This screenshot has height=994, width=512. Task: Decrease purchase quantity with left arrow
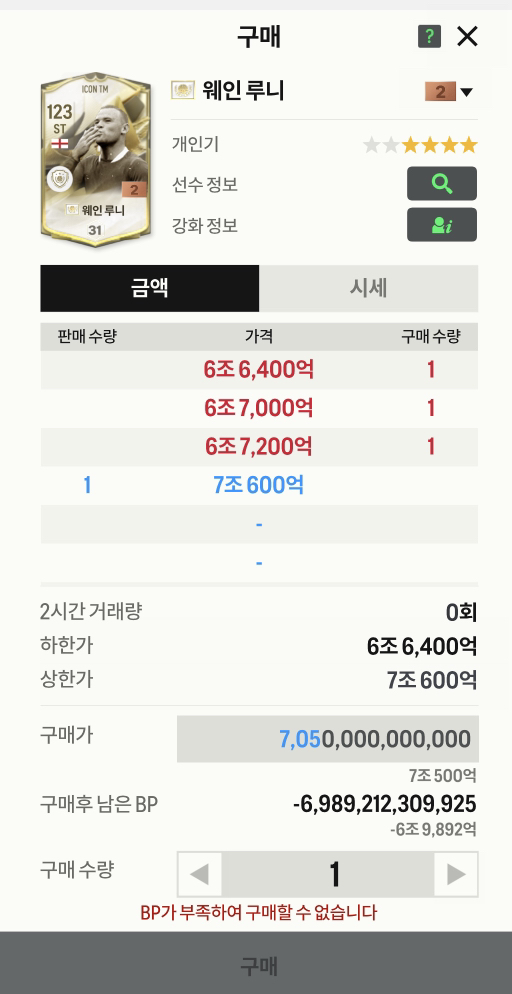coord(200,874)
